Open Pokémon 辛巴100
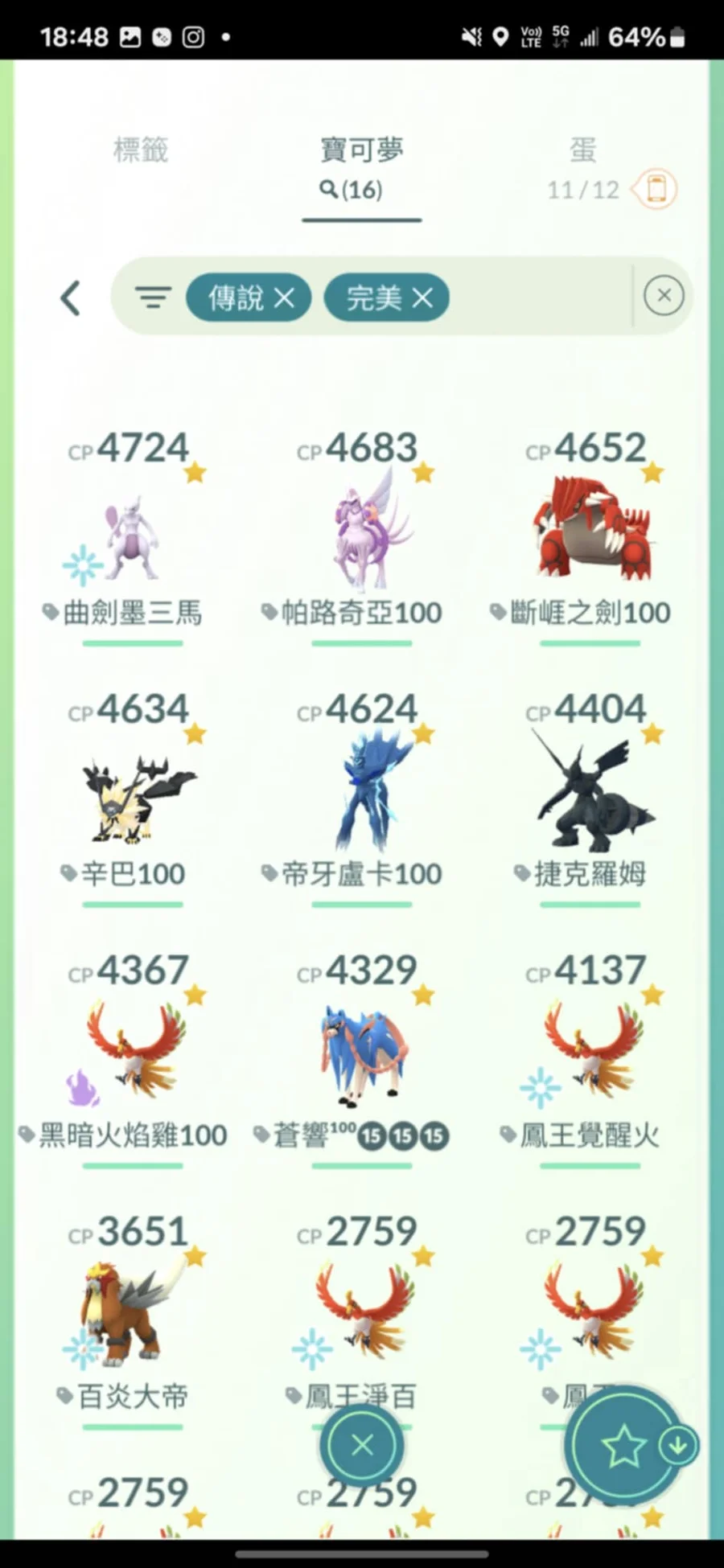This screenshot has width=724, height=1568. tap(133, 796)
